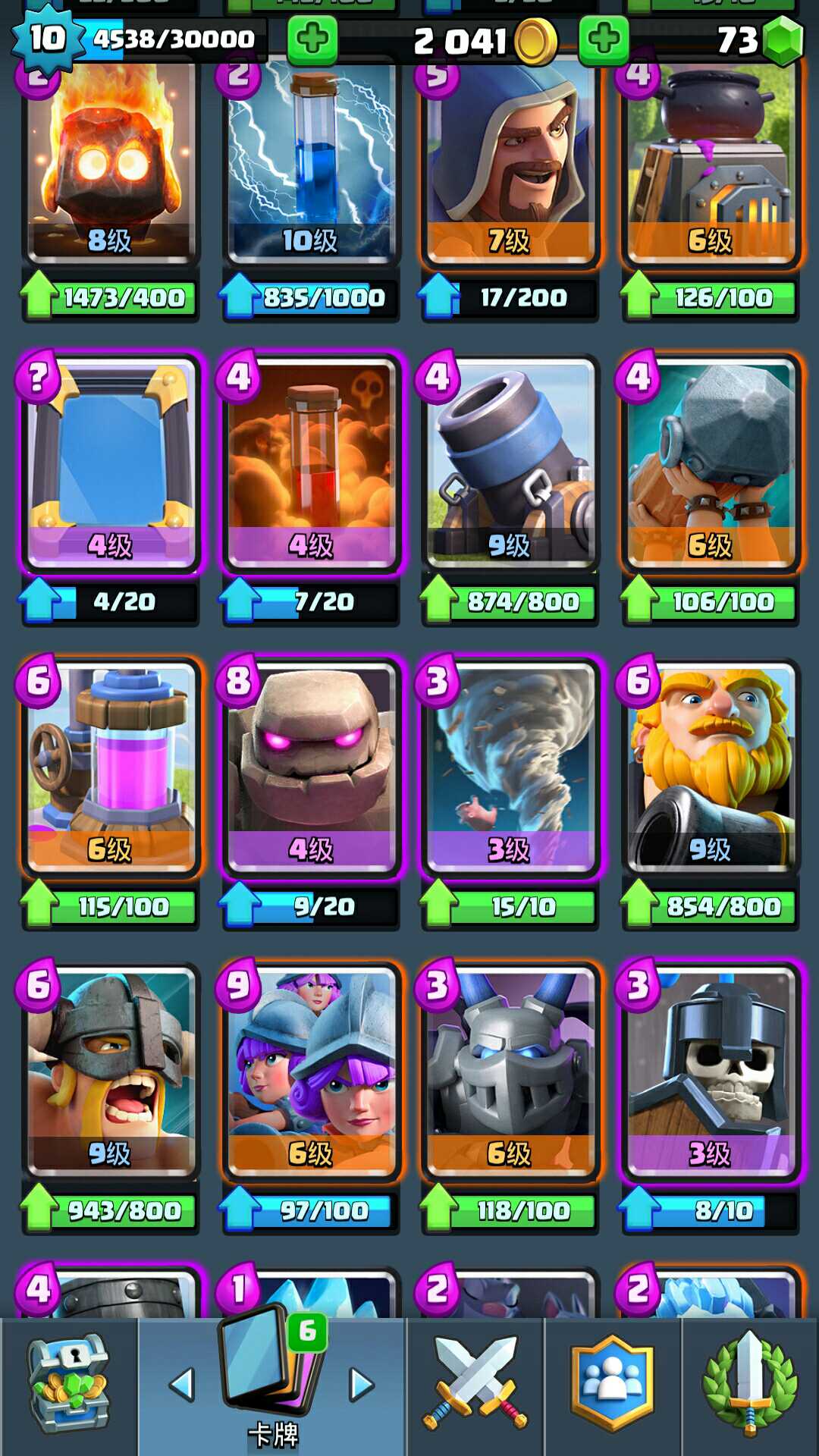The width and height of the screenshot is (819, 1456).
Task: Select the Poison spell card
Action: click(310, 463)
